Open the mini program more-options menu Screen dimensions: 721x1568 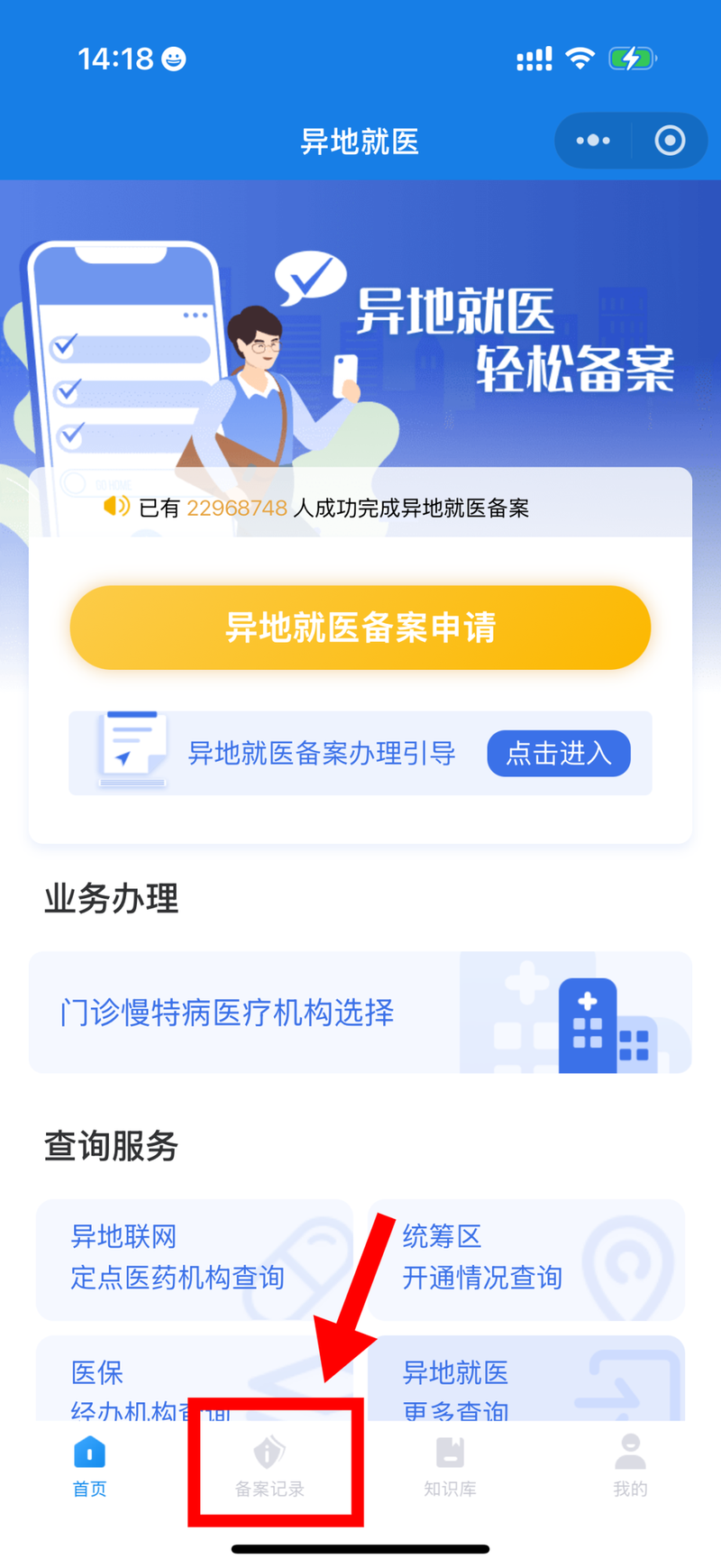(x=593, y=141)
